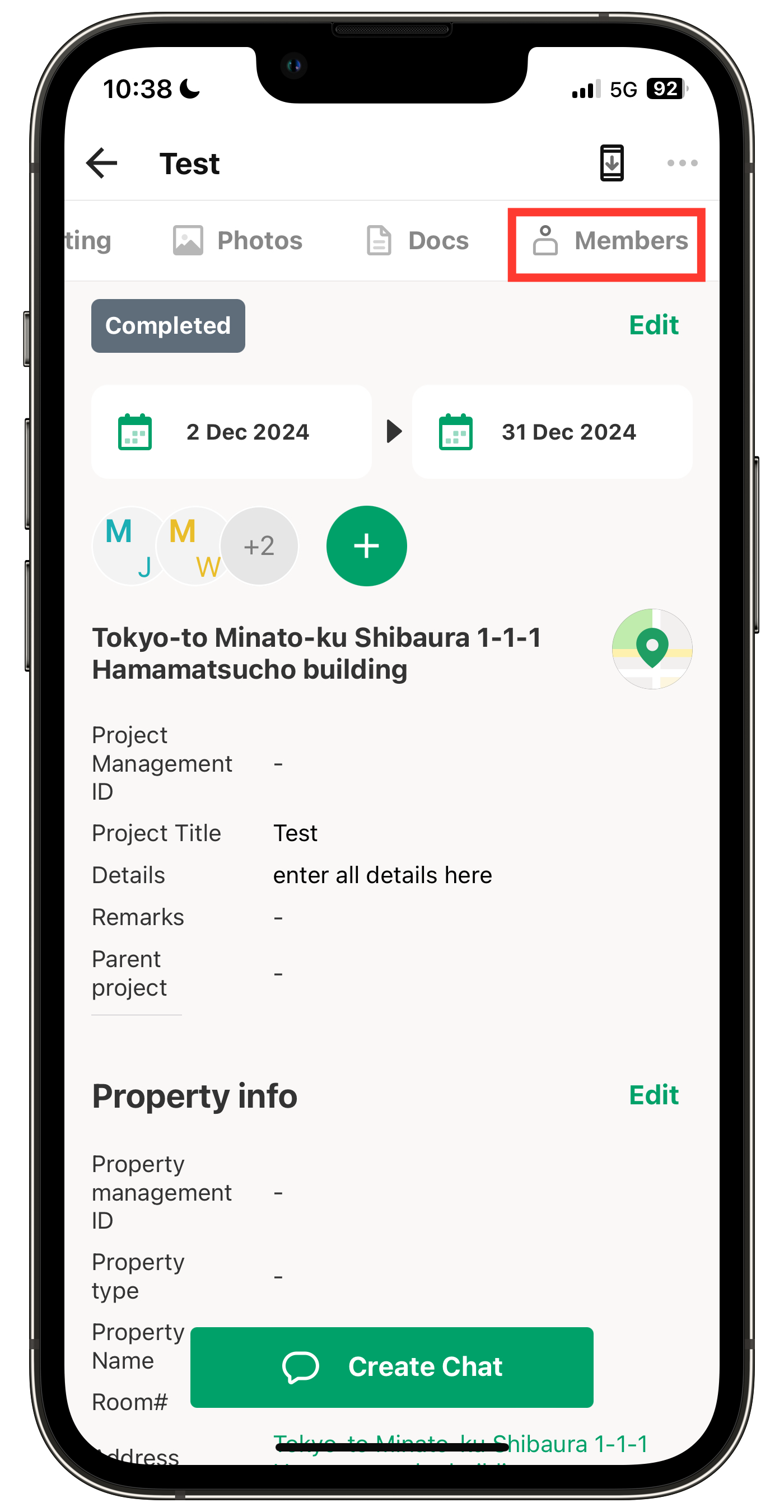
Task: Select the 31 Dec 2024 end date
Action: coord(552,432)
